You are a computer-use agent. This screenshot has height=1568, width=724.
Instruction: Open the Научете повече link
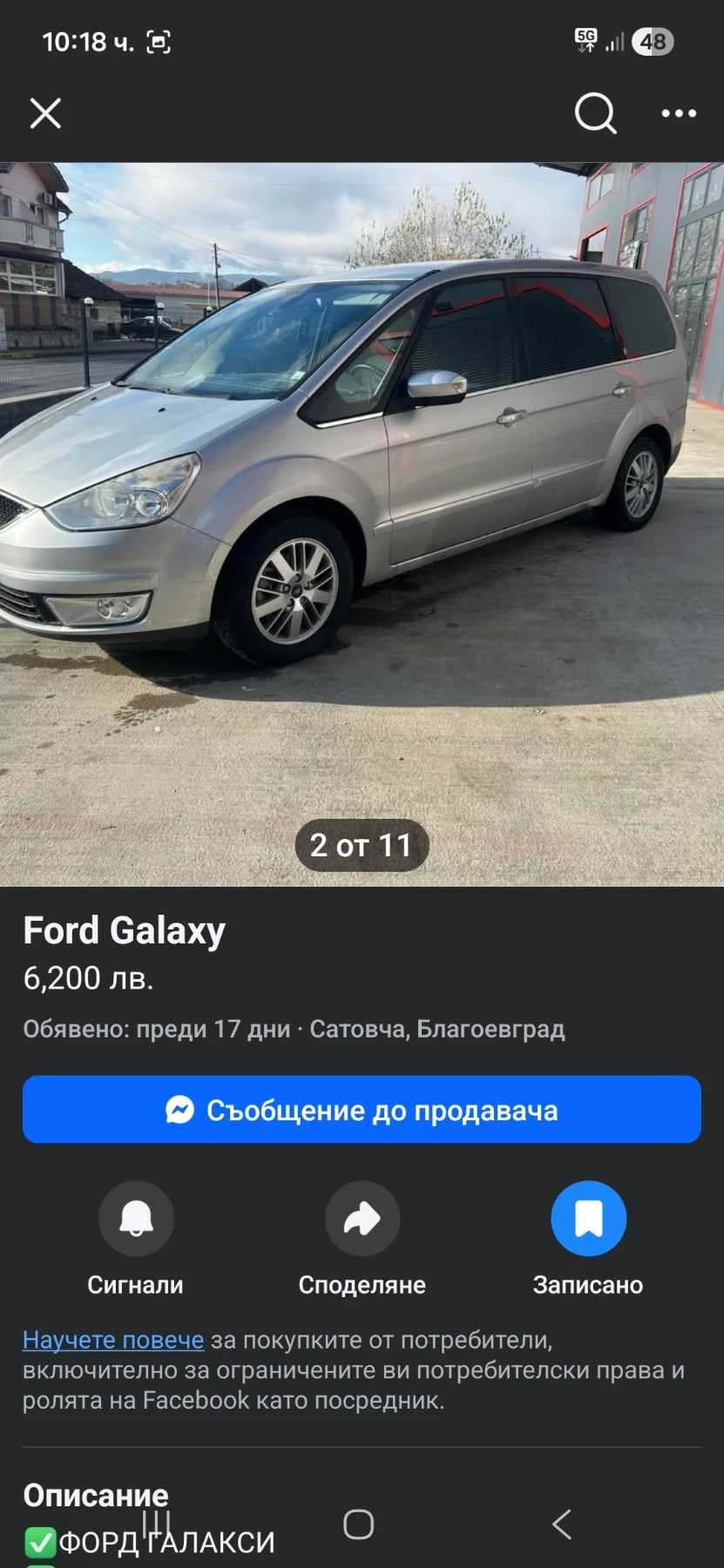coord(113,1340)
